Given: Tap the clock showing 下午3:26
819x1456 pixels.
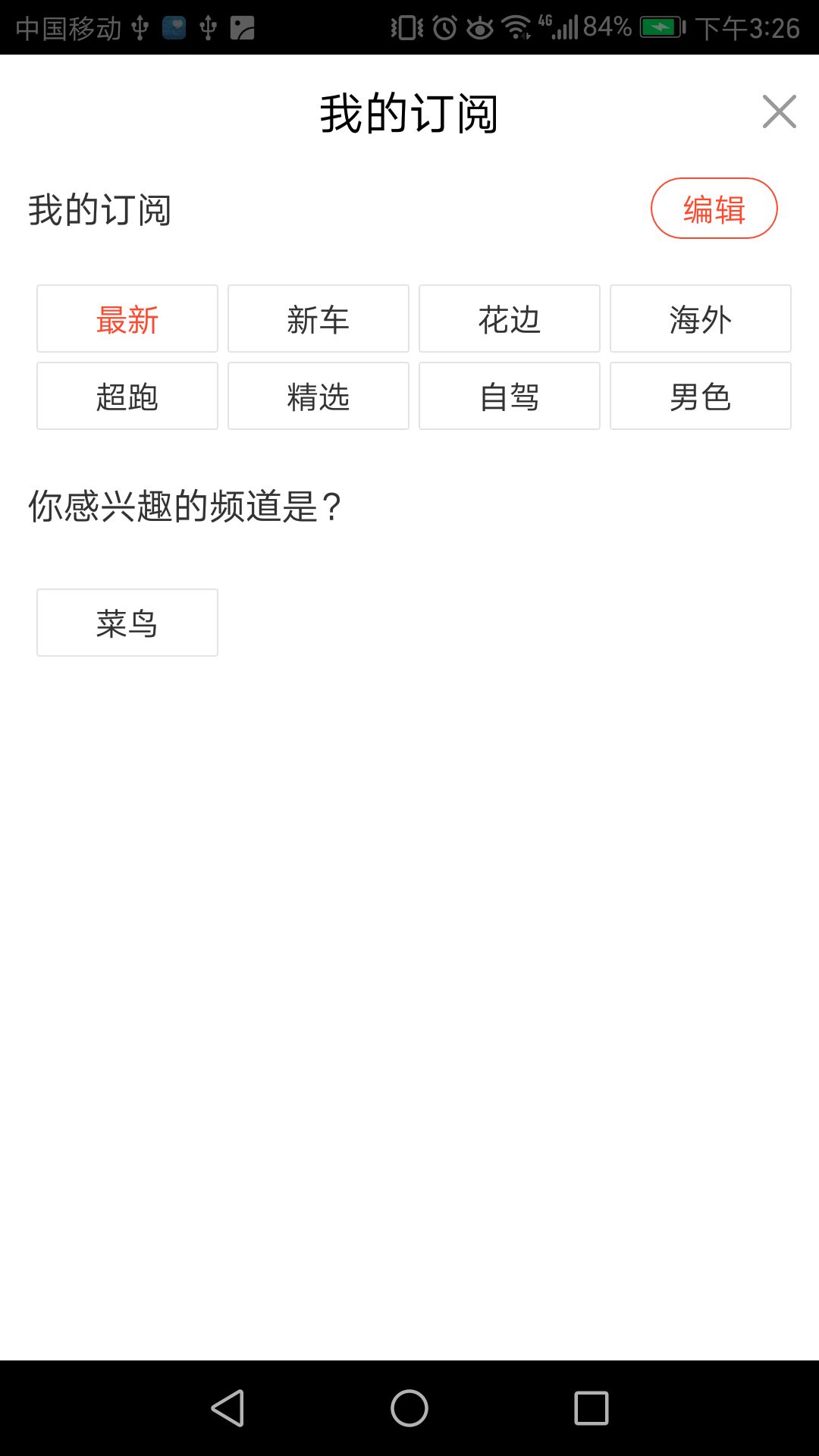Looking at the screenshot, I should (751, 29).
